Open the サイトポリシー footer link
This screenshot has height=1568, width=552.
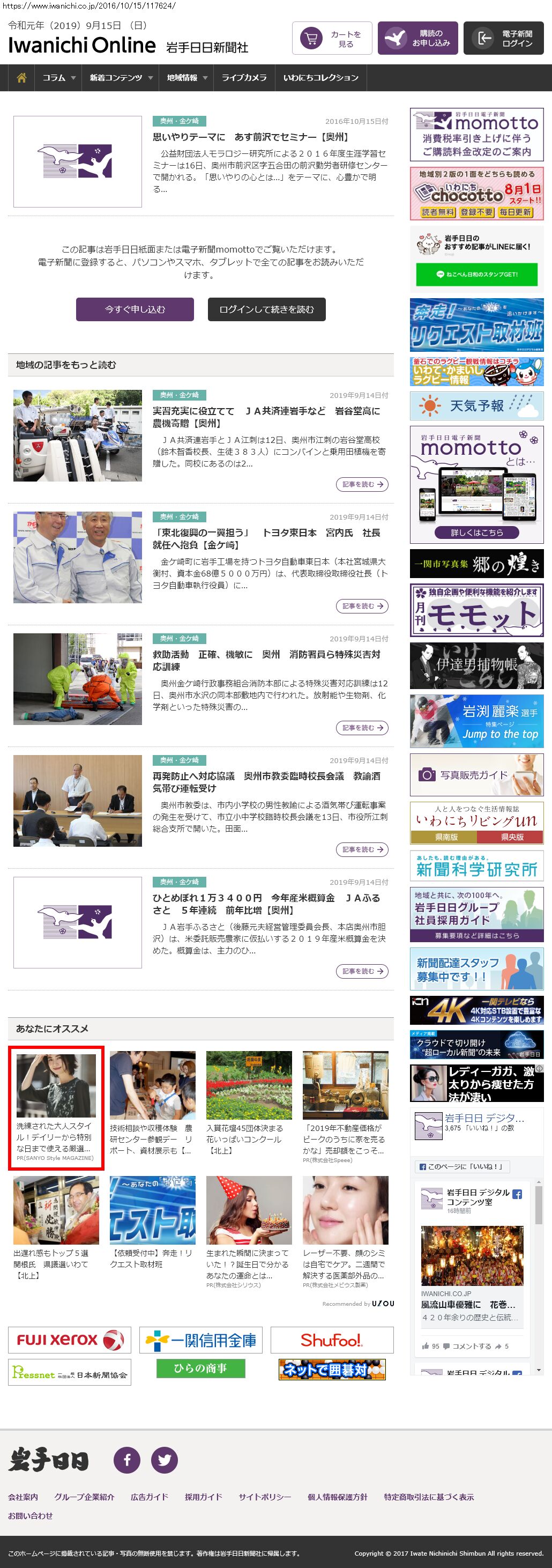pos(265,1497)
